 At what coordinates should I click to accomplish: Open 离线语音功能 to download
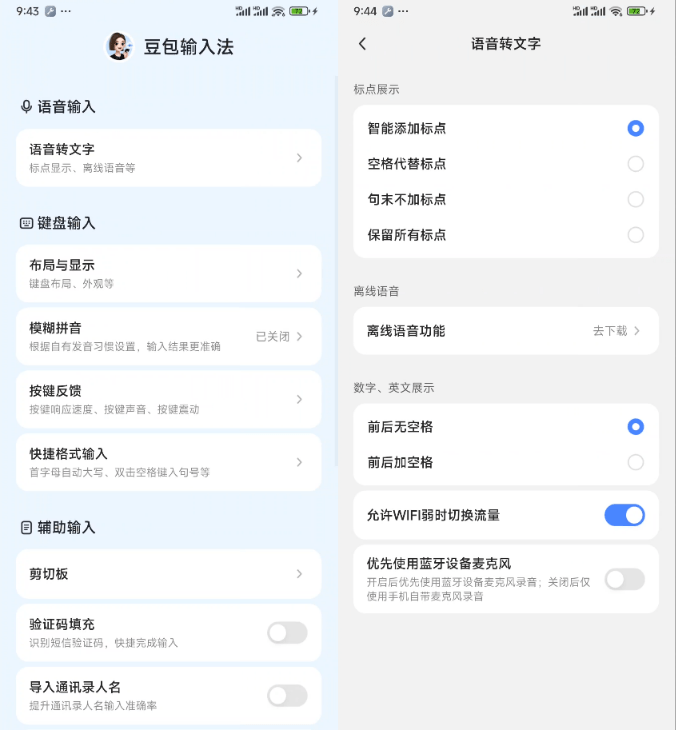(506, 331)
